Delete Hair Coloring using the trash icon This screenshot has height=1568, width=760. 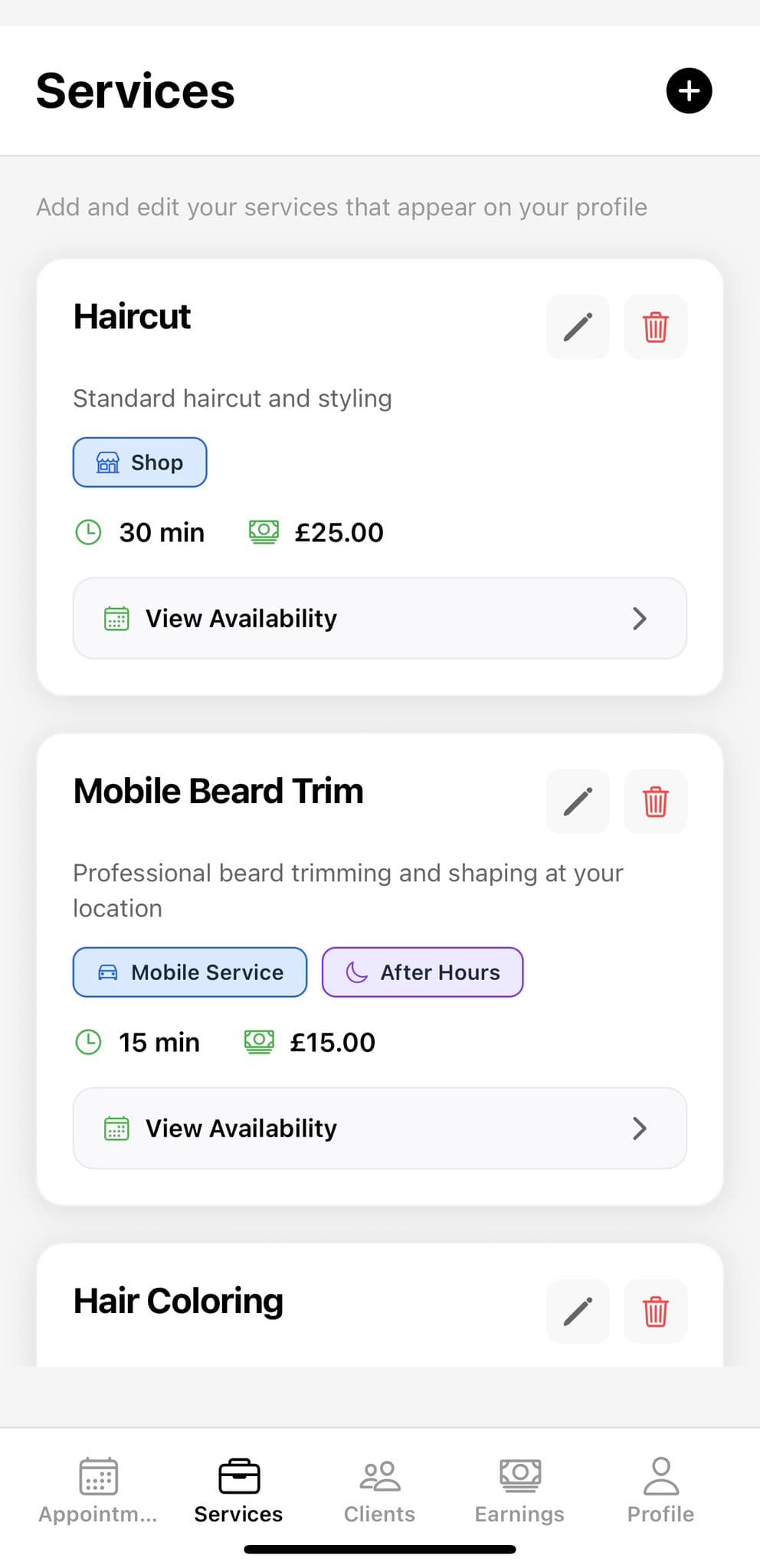(655, 1311)
